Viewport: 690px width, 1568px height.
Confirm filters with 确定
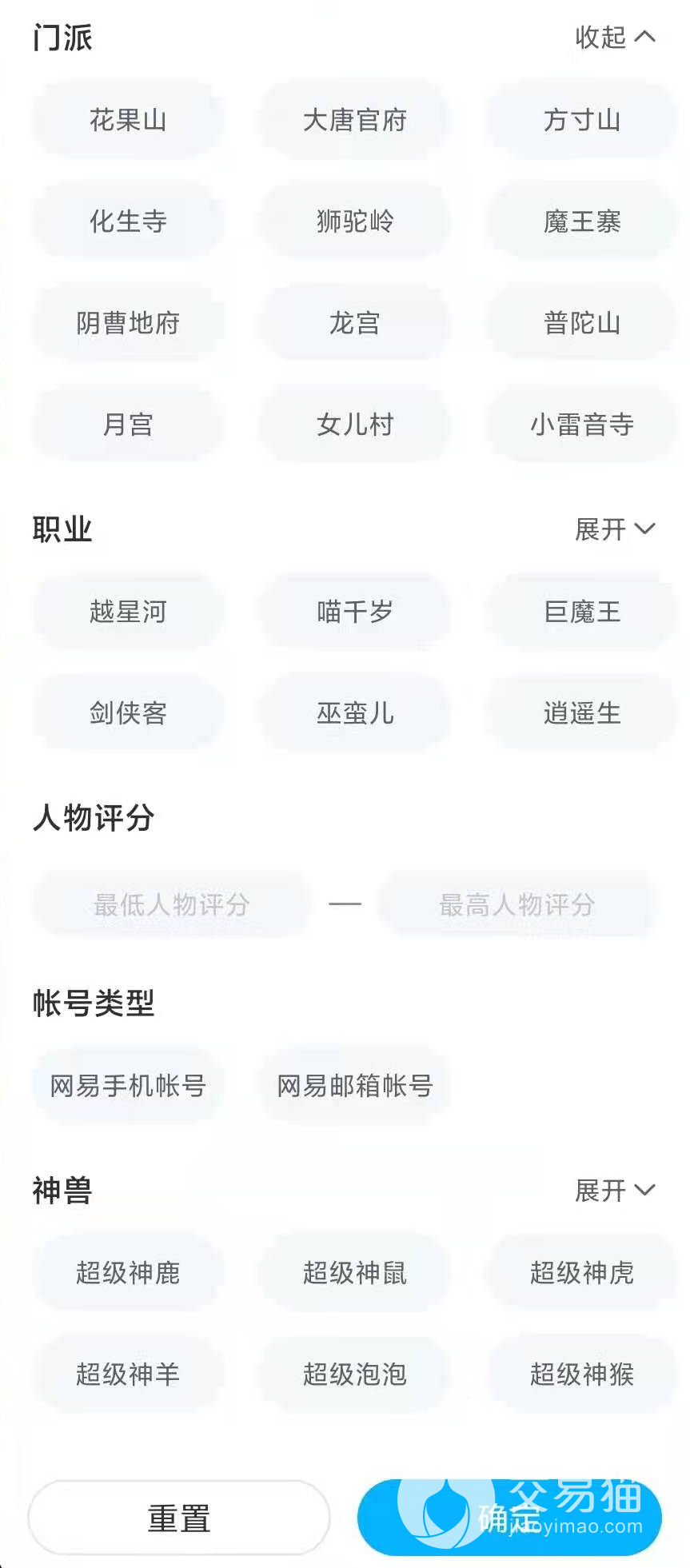[x=509, y=1518]
